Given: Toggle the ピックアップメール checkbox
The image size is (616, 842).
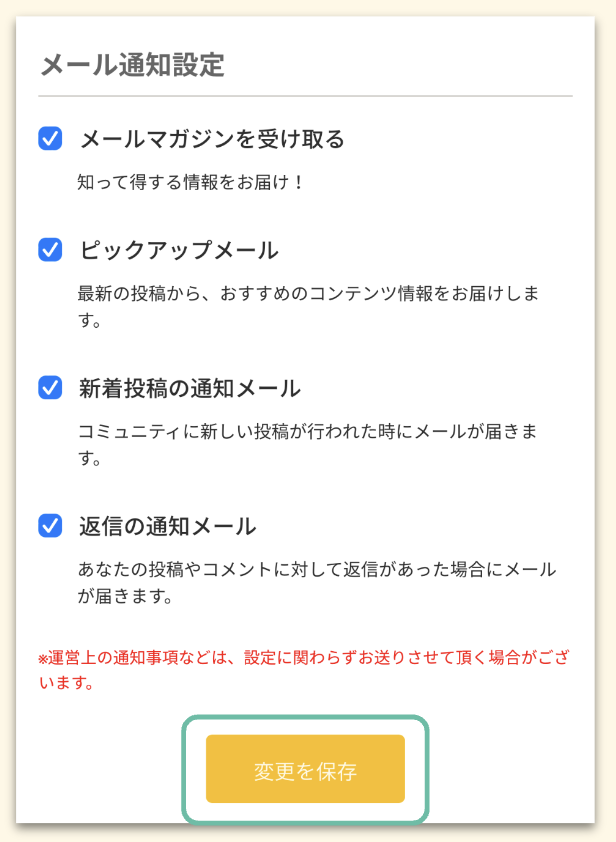Looking at the screenshot, I should click(50, 250).
